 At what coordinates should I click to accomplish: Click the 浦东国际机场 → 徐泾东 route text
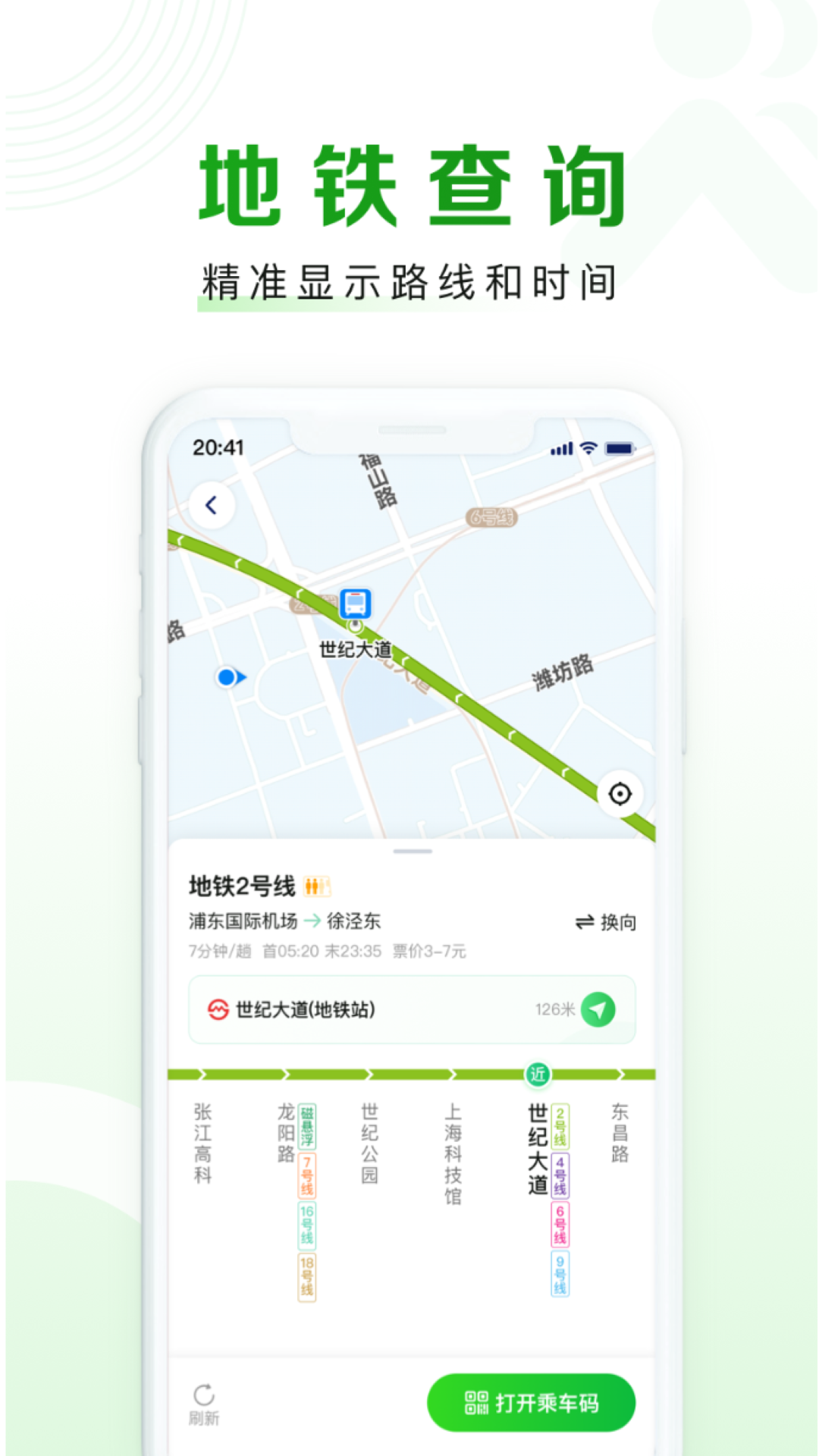(x=284, y=922)
